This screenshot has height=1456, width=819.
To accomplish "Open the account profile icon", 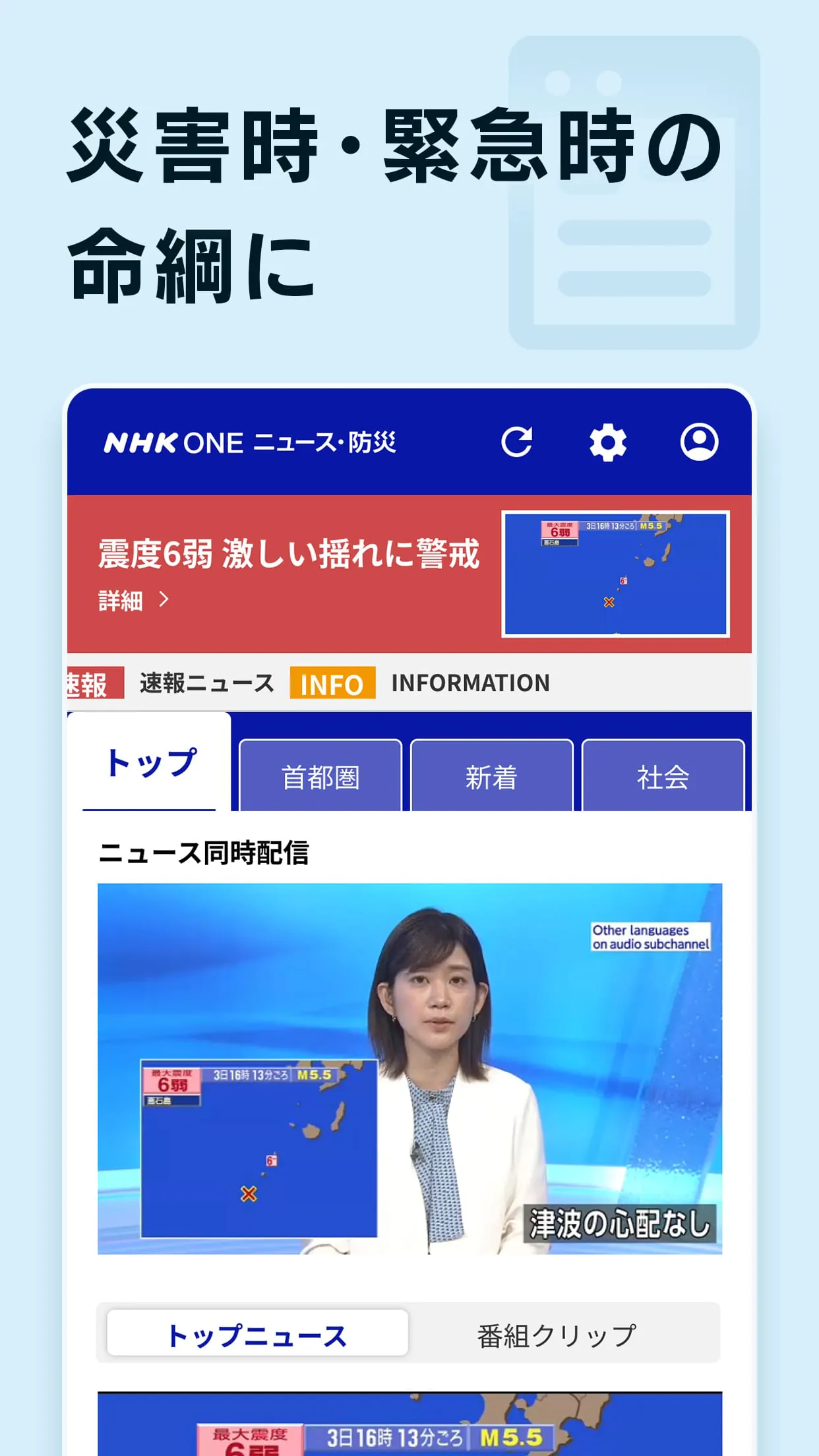I will (x=700, y=442).
